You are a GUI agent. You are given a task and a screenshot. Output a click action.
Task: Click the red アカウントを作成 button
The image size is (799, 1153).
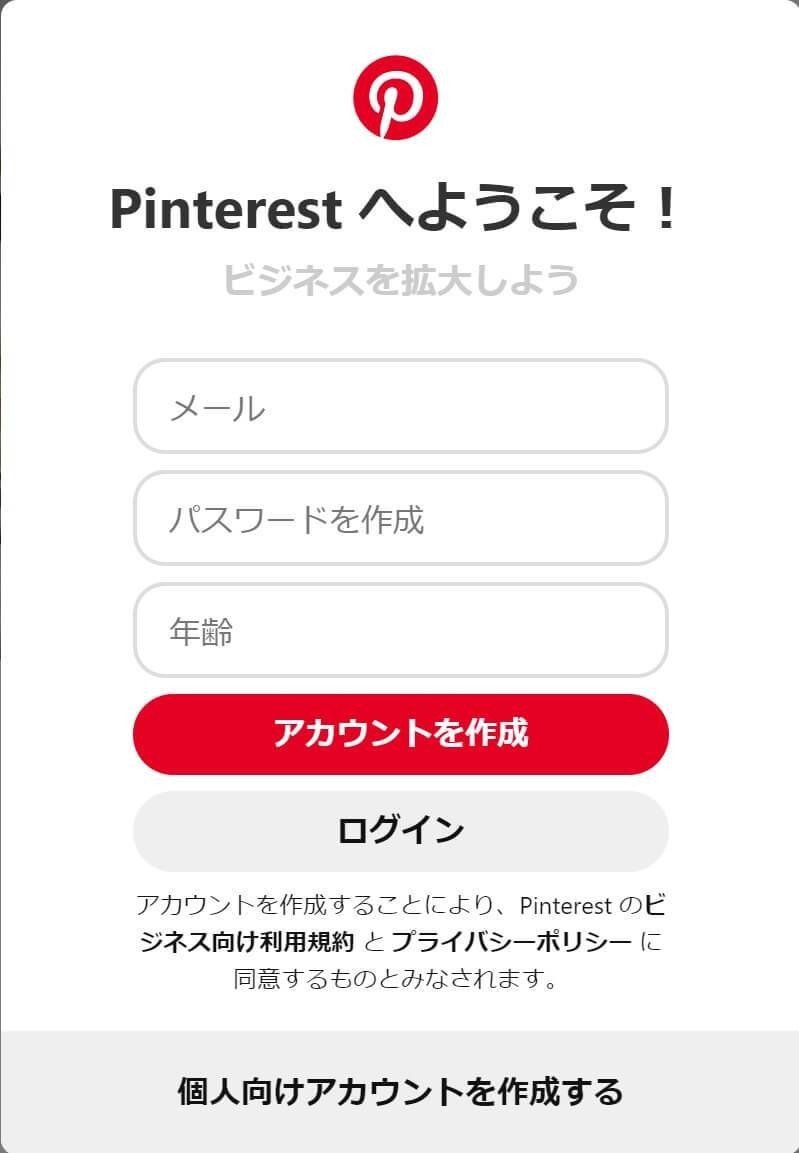(399, 734)
